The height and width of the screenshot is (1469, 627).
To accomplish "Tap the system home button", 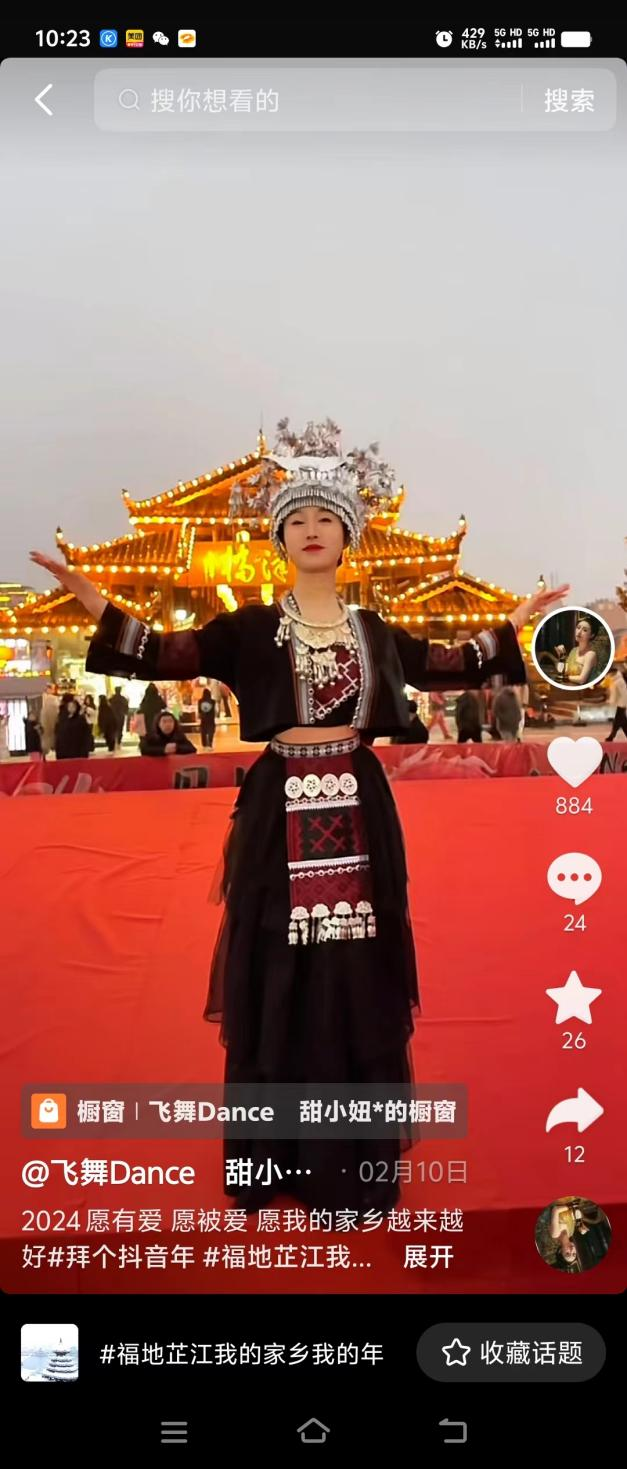I will (x=313, y=1431).
